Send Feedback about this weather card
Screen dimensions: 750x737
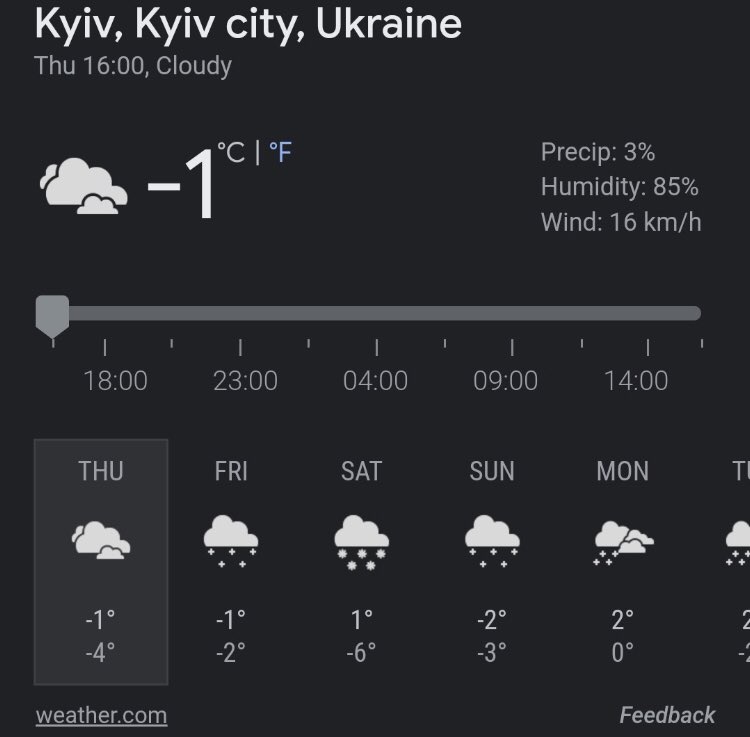point(667,715)
